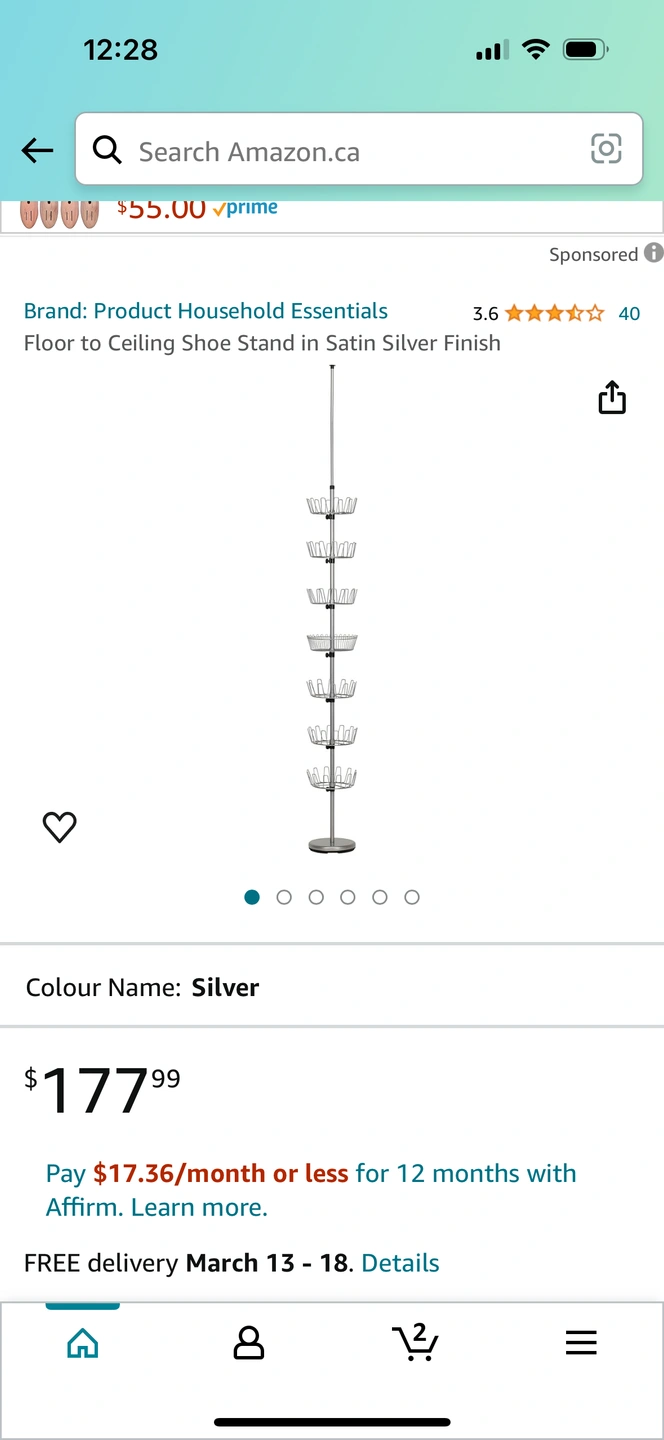Screen dimensions: 664x1440
Task: Open the account profile tab
Action: [249, 1342]
